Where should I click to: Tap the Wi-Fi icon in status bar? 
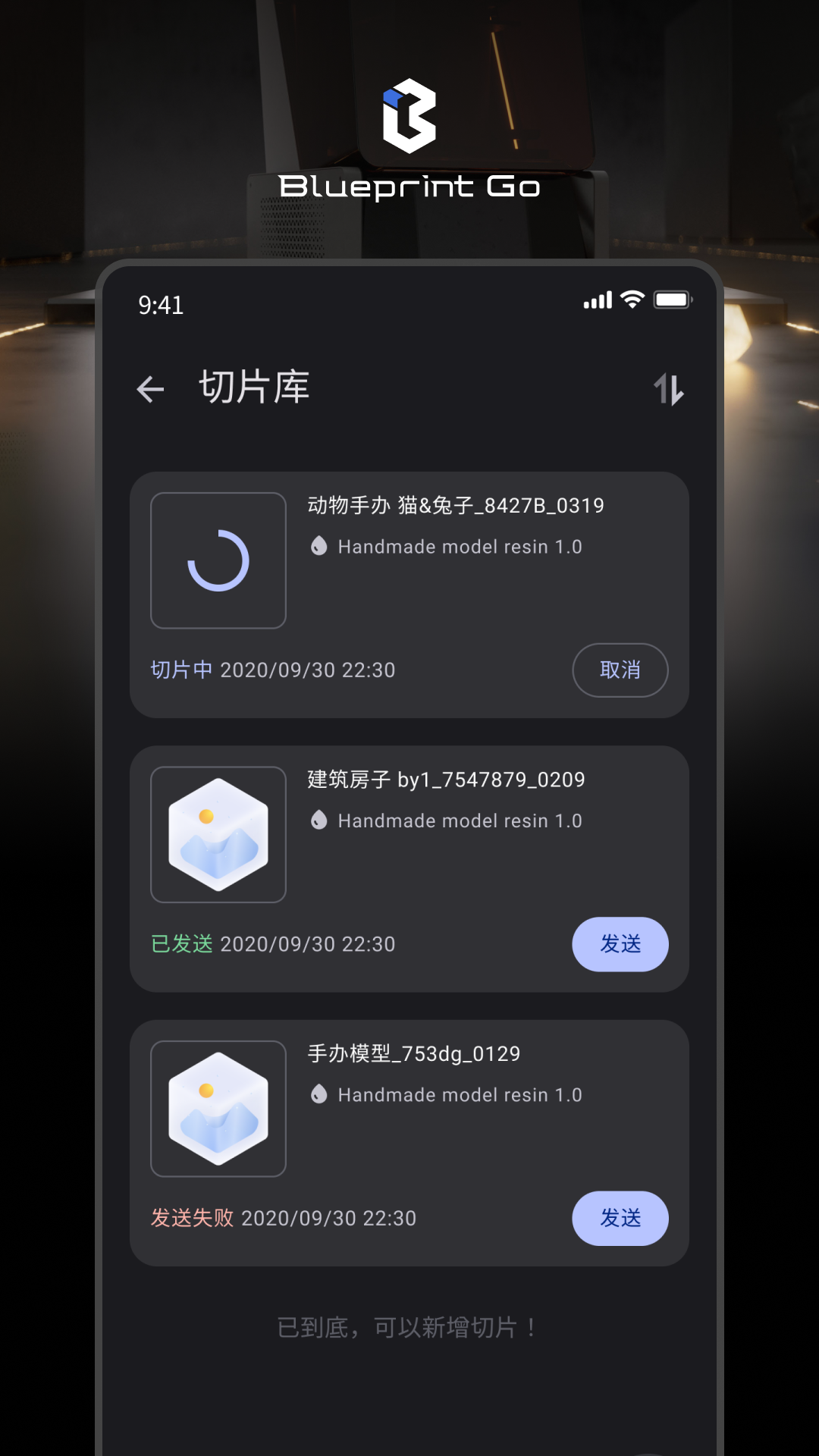(631, 300)
